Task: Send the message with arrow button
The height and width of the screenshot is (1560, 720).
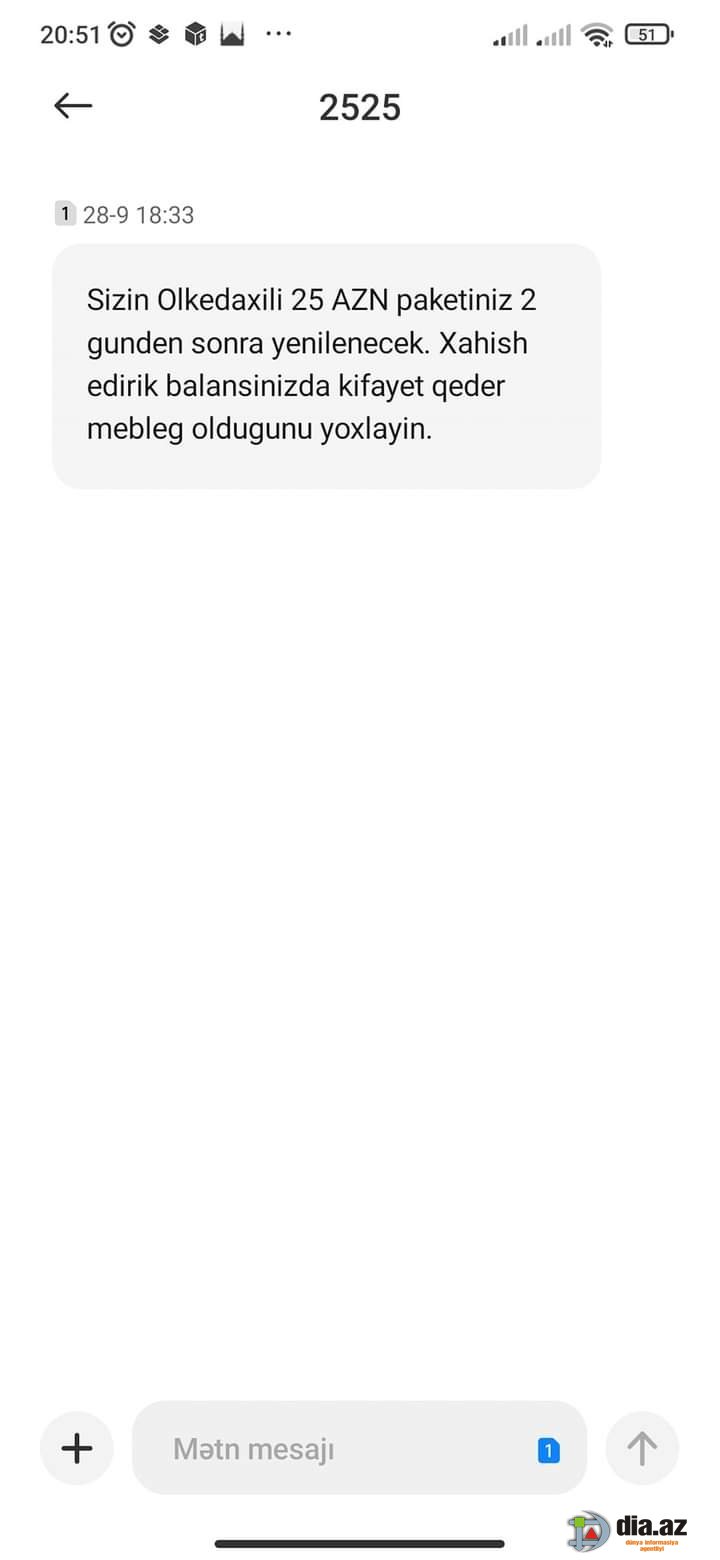Action: 642,1448
